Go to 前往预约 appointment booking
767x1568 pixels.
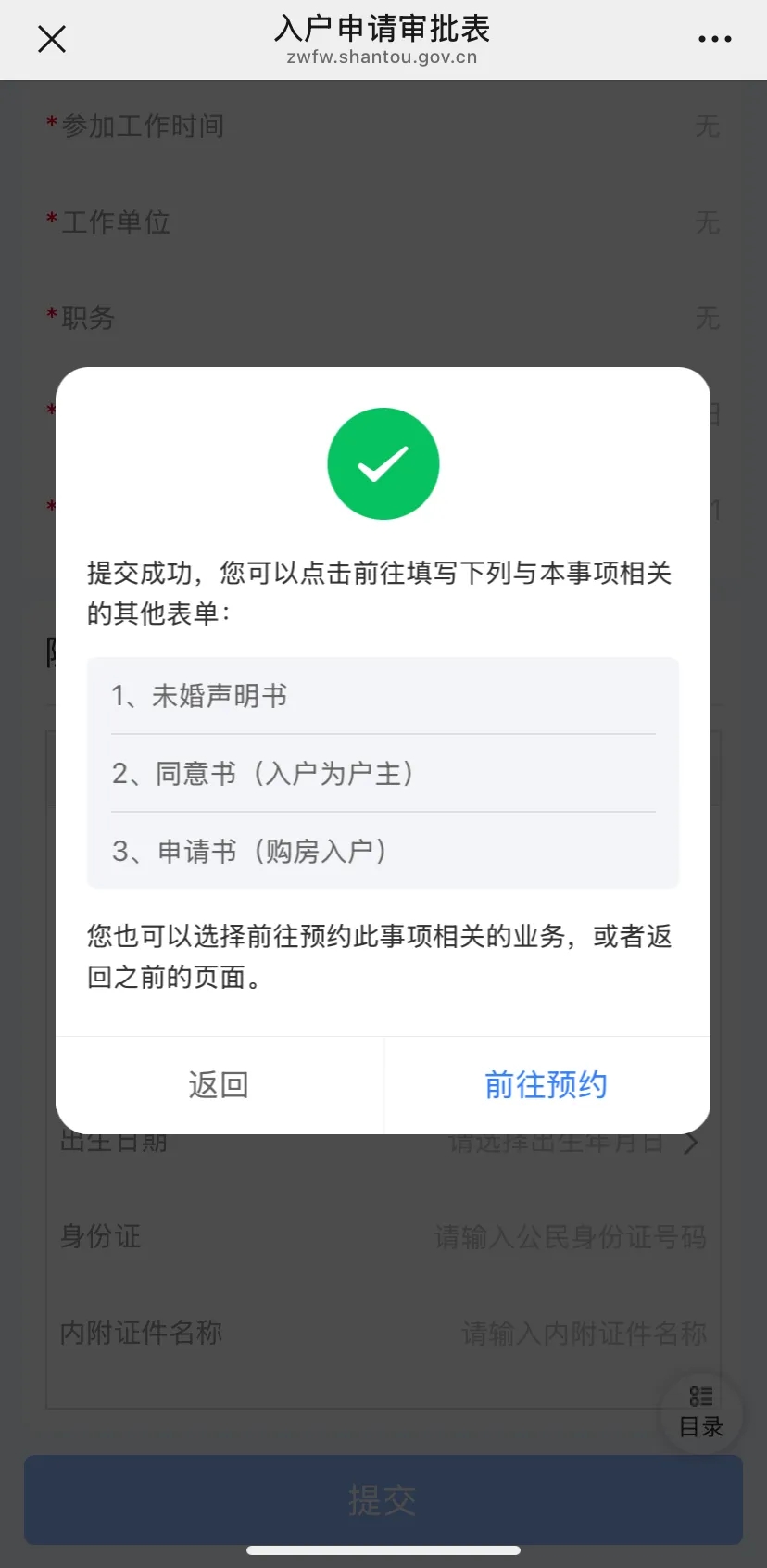coord(547,1084)
